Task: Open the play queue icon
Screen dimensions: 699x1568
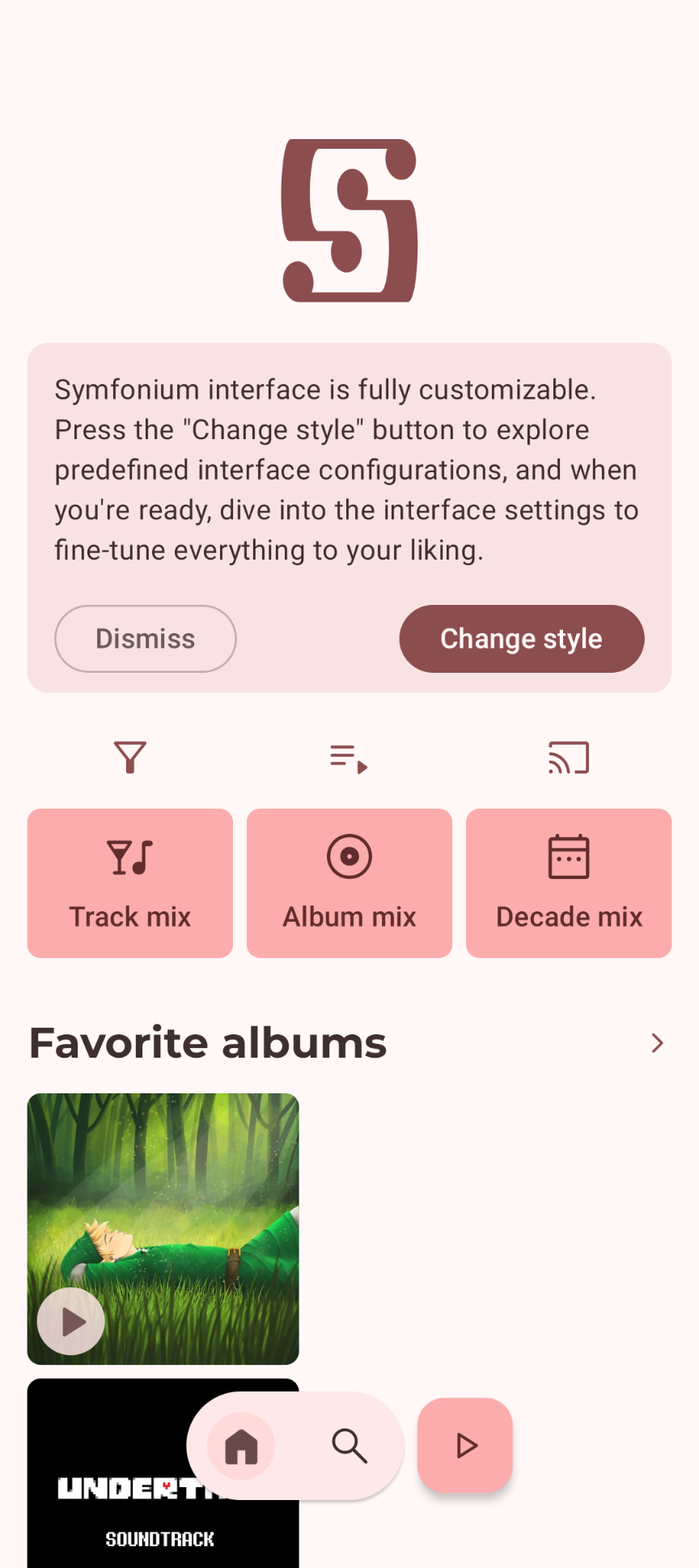Action: 349,759
